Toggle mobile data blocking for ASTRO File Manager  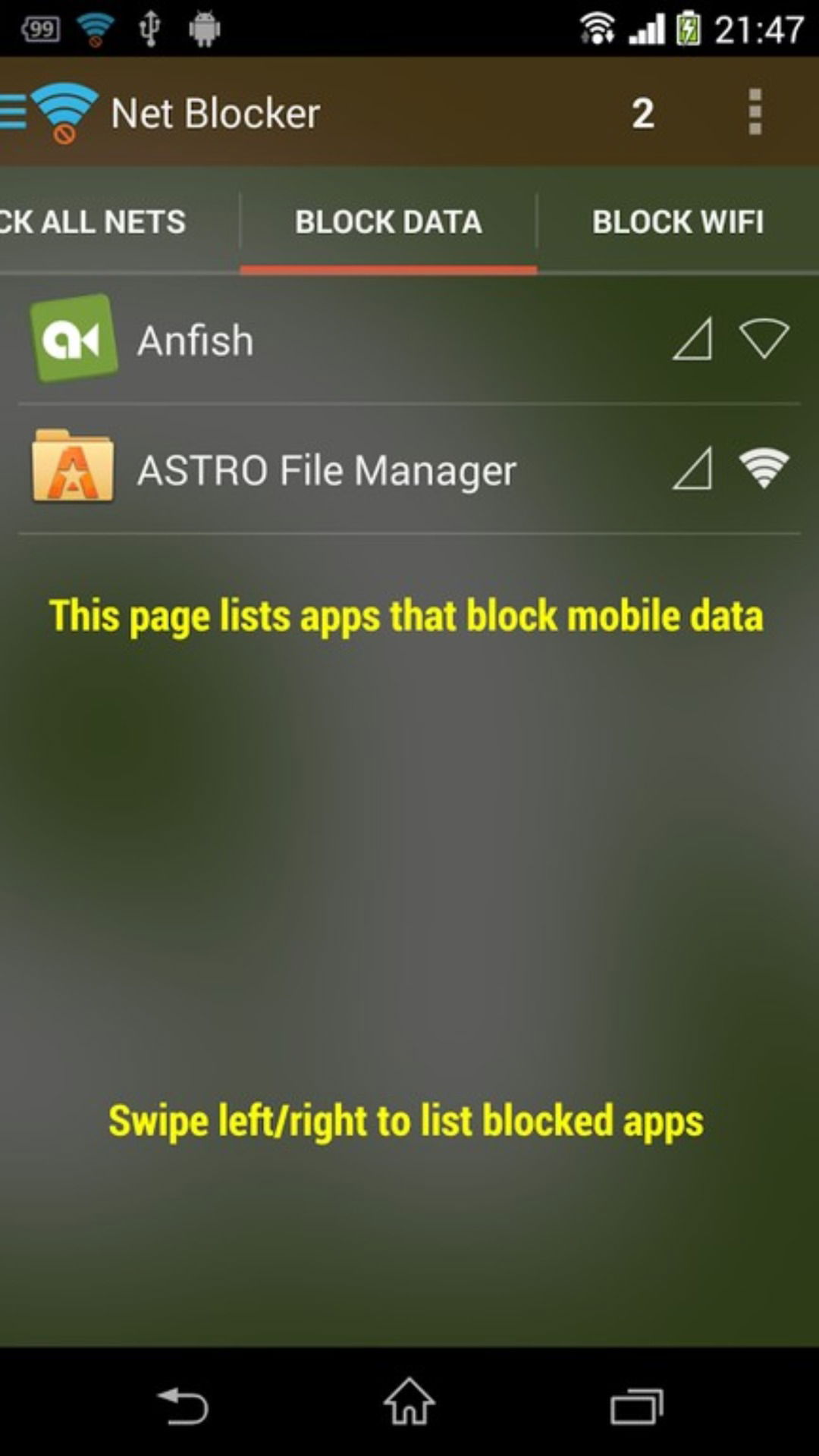[x=692, y=469]
